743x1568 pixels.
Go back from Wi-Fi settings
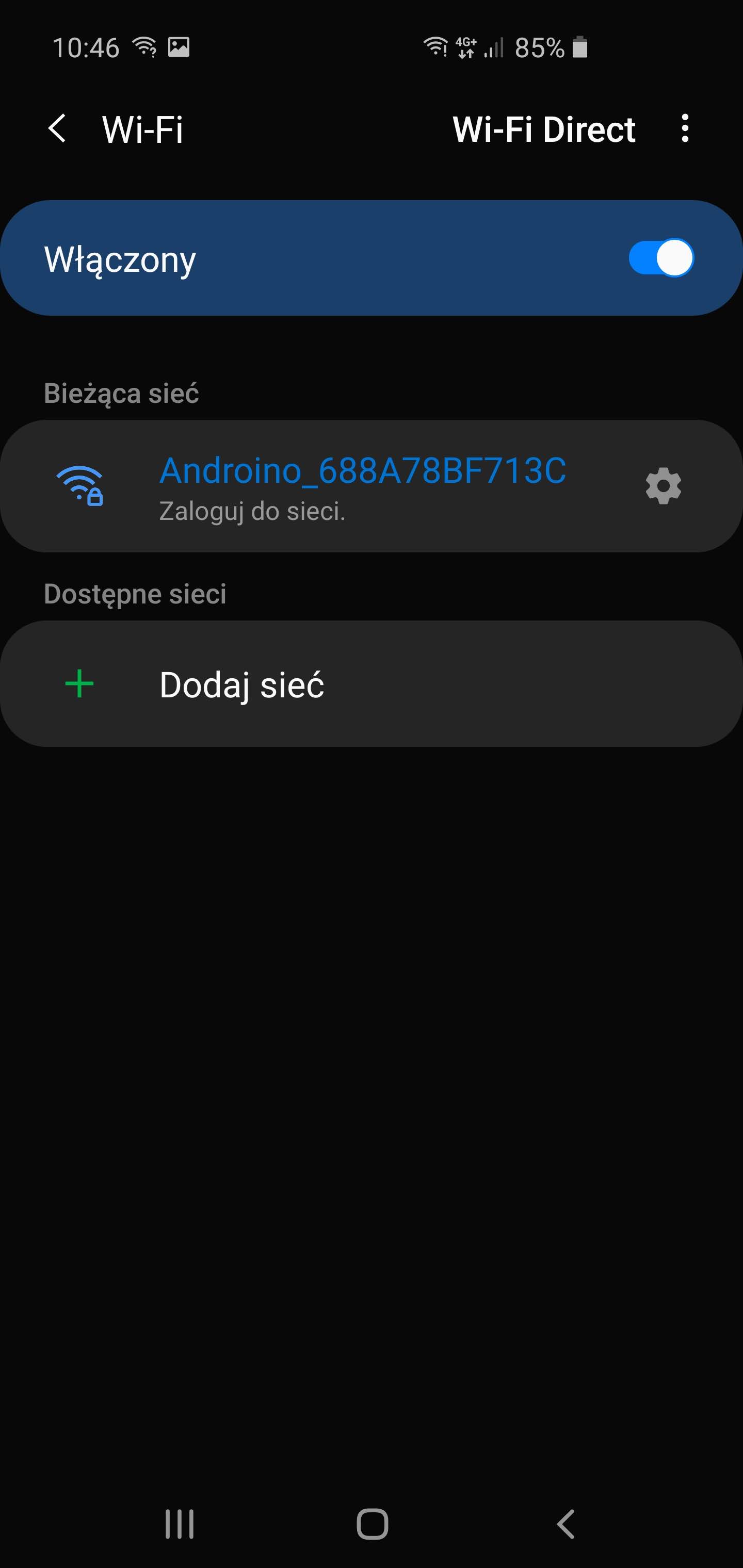57,129
